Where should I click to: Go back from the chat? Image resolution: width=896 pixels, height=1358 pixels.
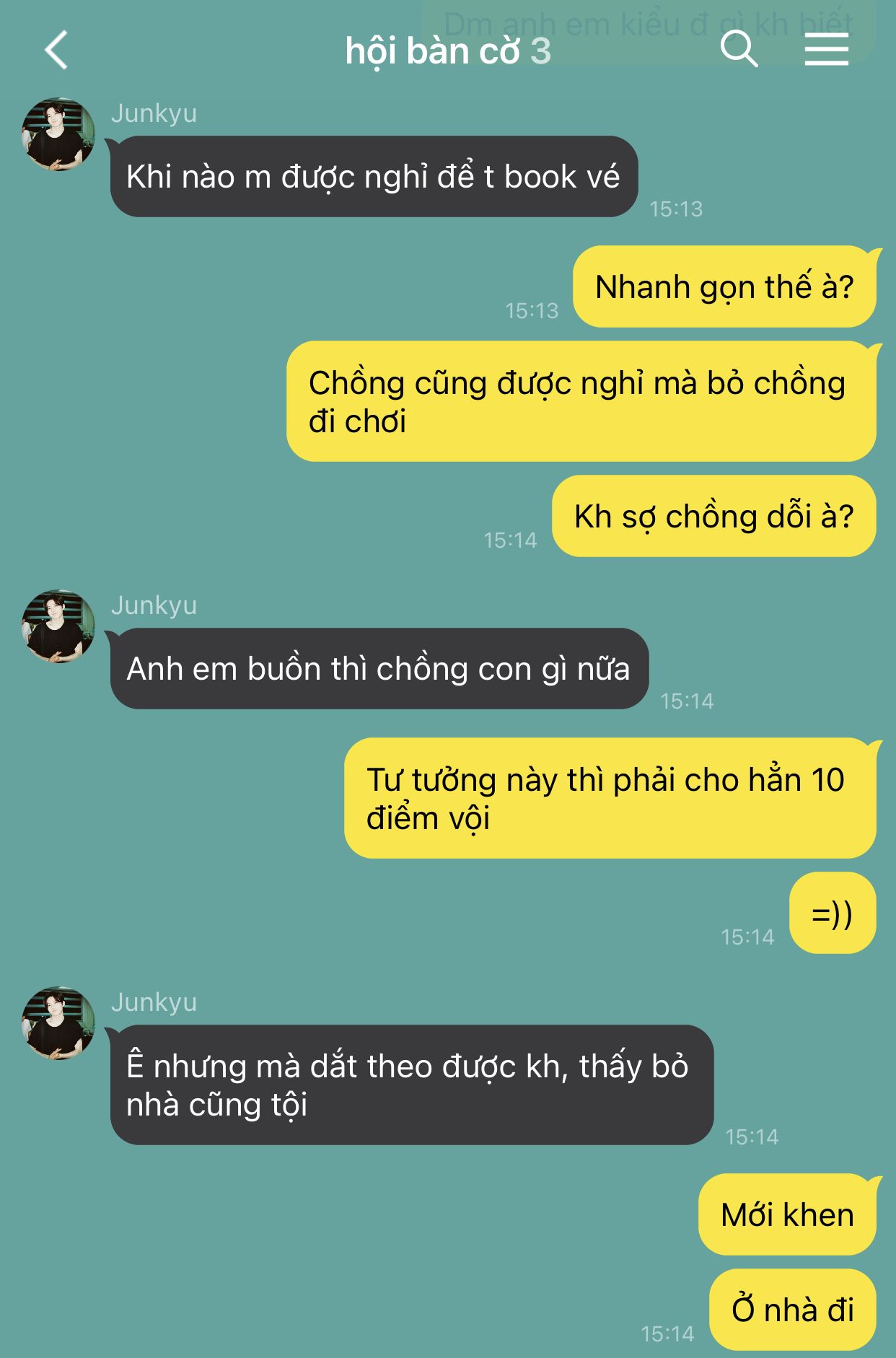[x=56, y=51]
